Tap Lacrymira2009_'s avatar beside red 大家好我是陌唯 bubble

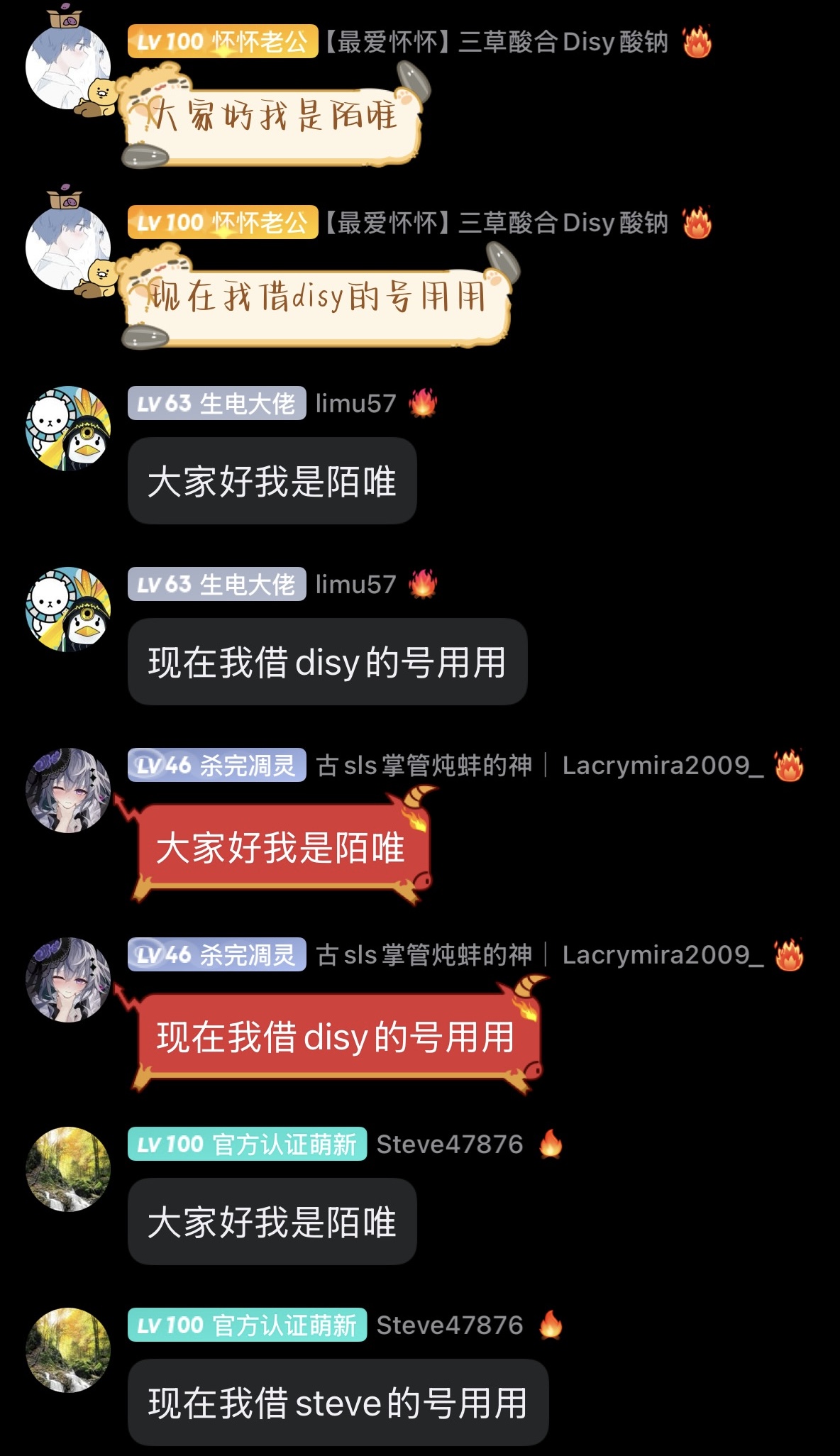pos(67,790)
